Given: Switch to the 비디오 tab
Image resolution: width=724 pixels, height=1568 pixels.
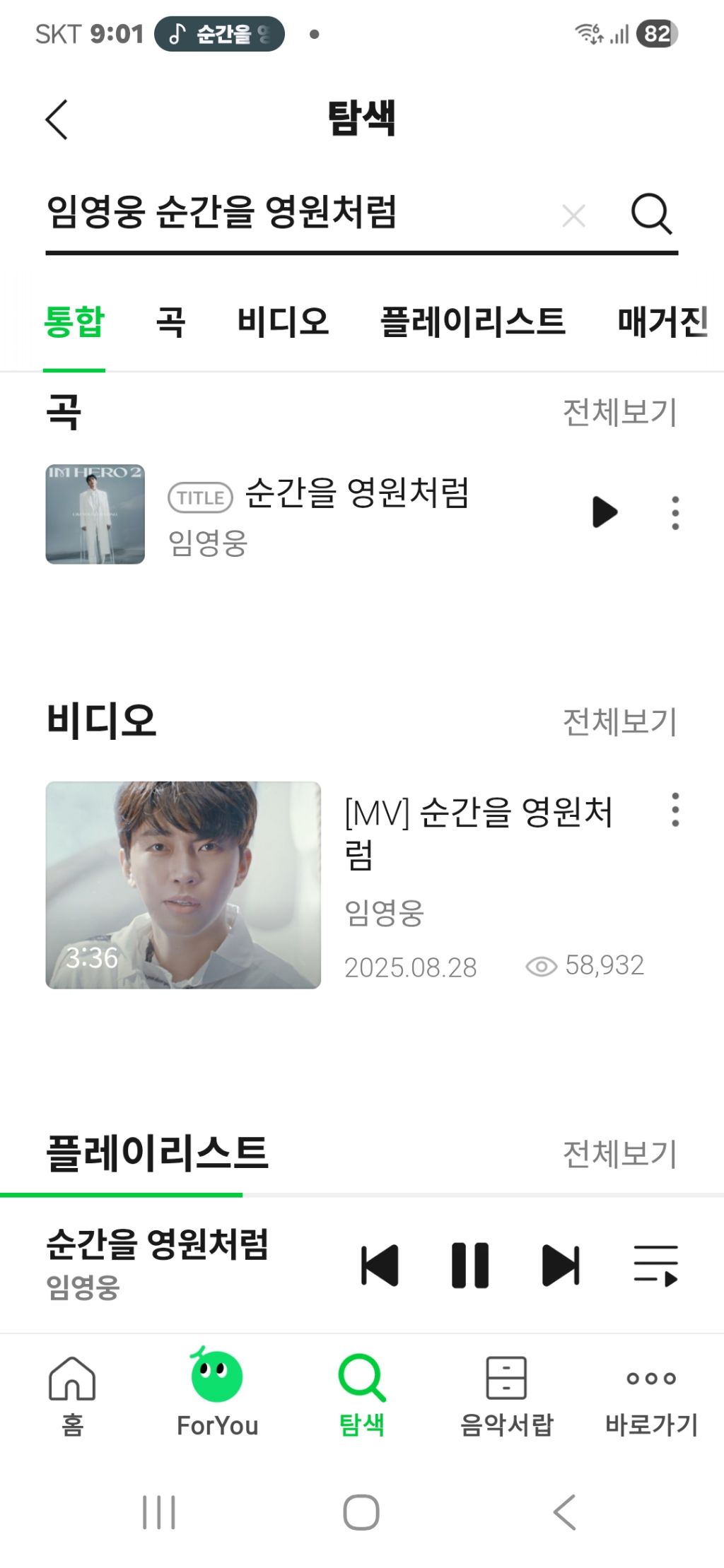Looking at the screenshot, I should tap(283, 322).
